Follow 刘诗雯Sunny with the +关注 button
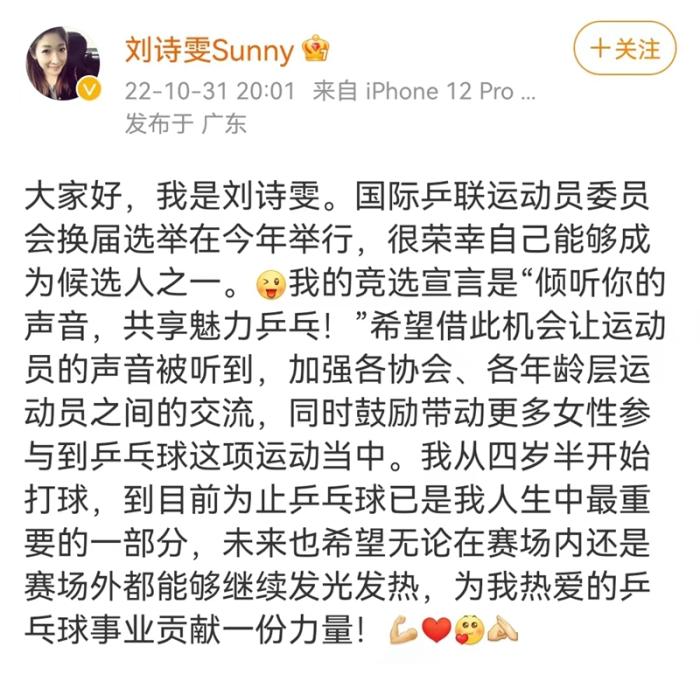This screenshot has height=688, width=700. [x=625, y=48]
